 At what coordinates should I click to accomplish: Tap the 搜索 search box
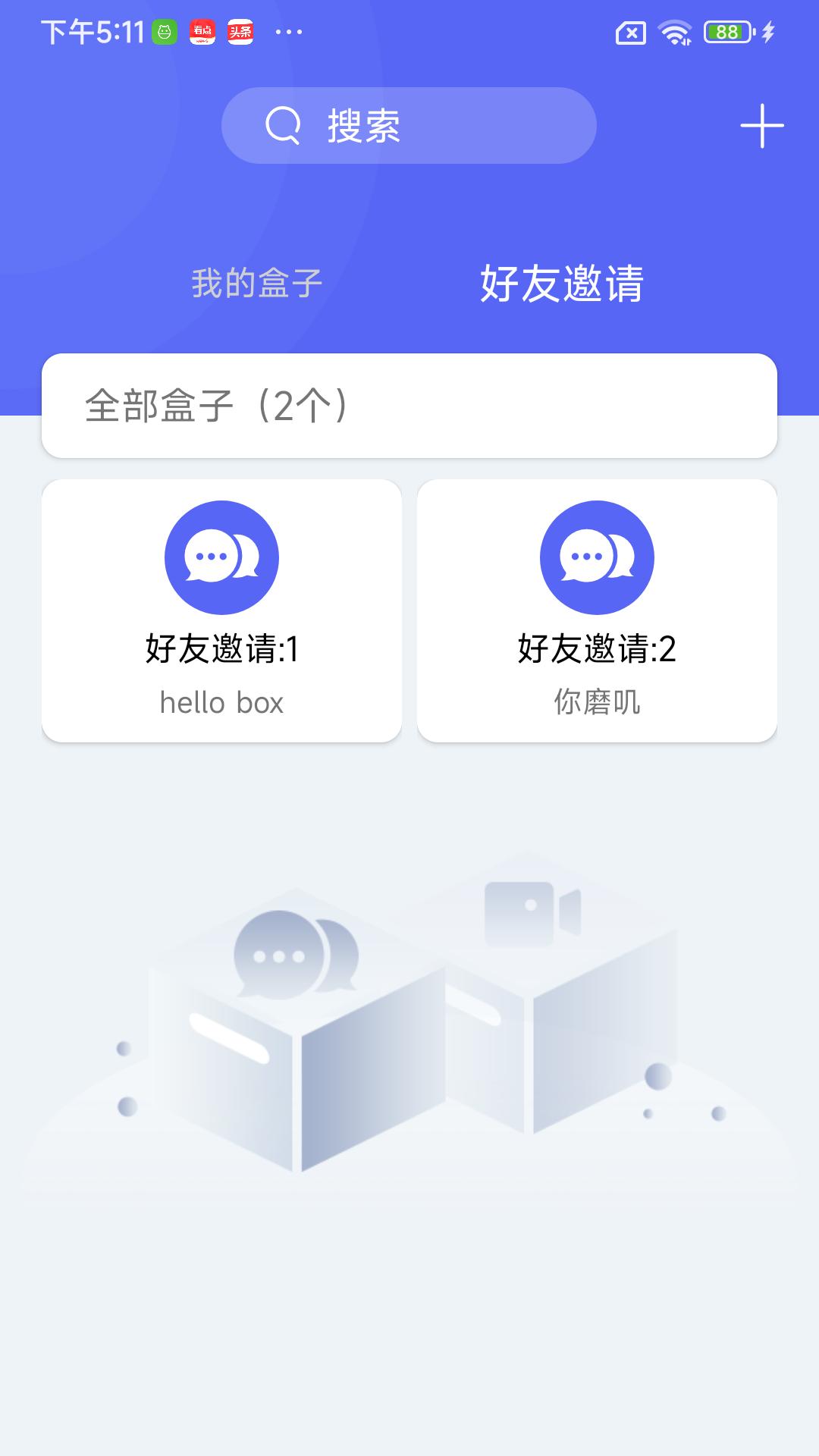pyautogui.click(x=409, y=126)
